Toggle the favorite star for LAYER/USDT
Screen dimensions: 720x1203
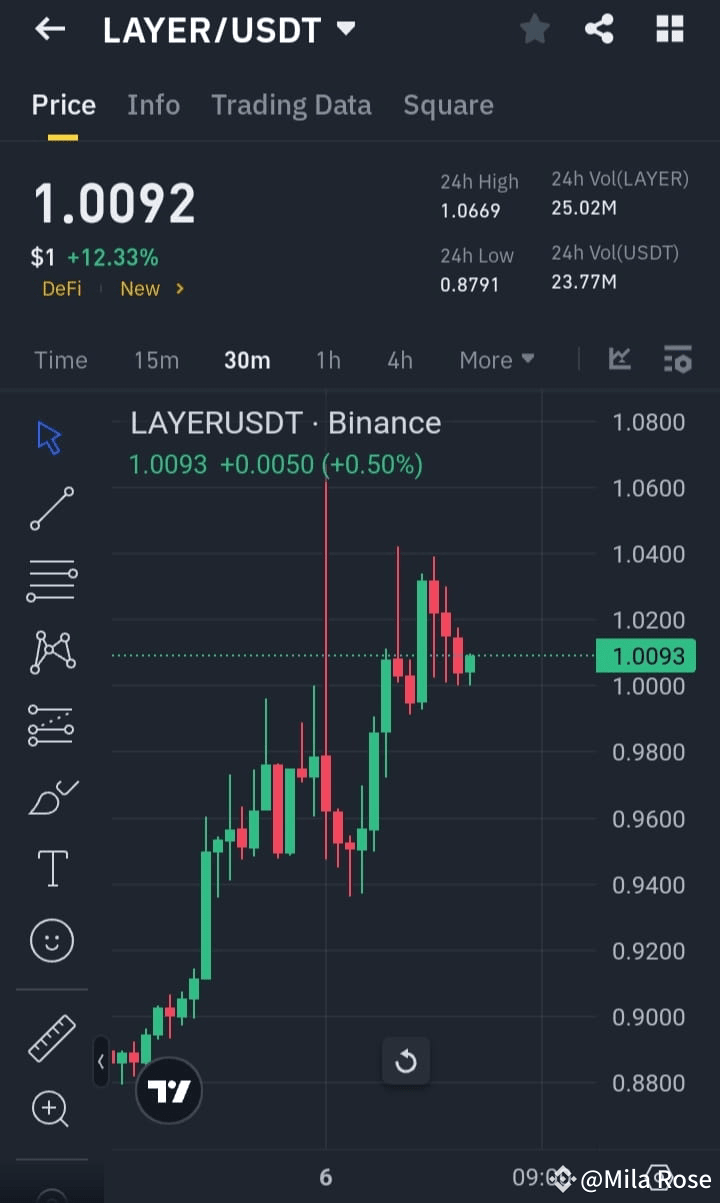(x=534, y=29)
